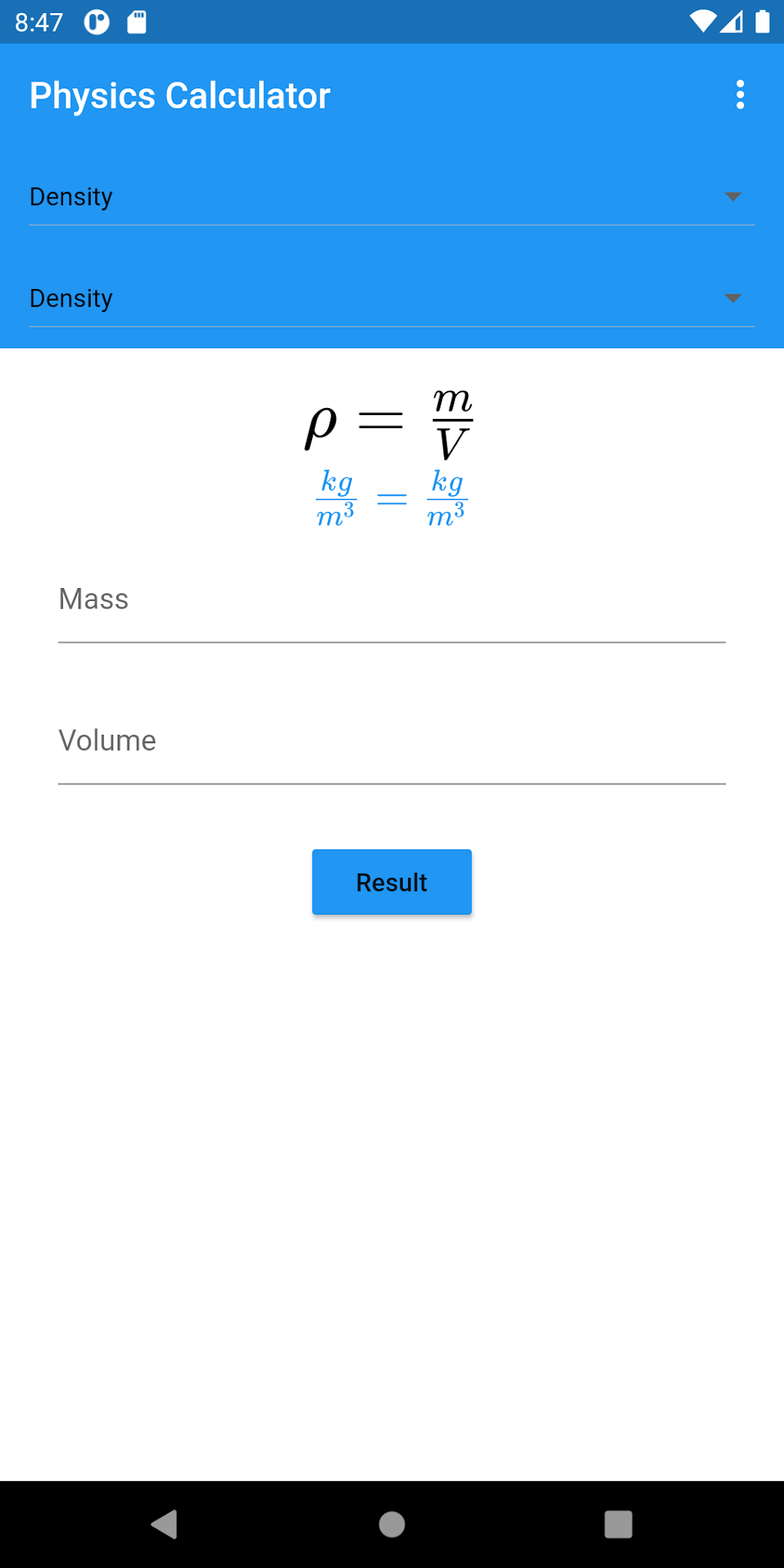784x1568 pixels.
Task: Tap the Back navigation button
Action: point(164,1526)
